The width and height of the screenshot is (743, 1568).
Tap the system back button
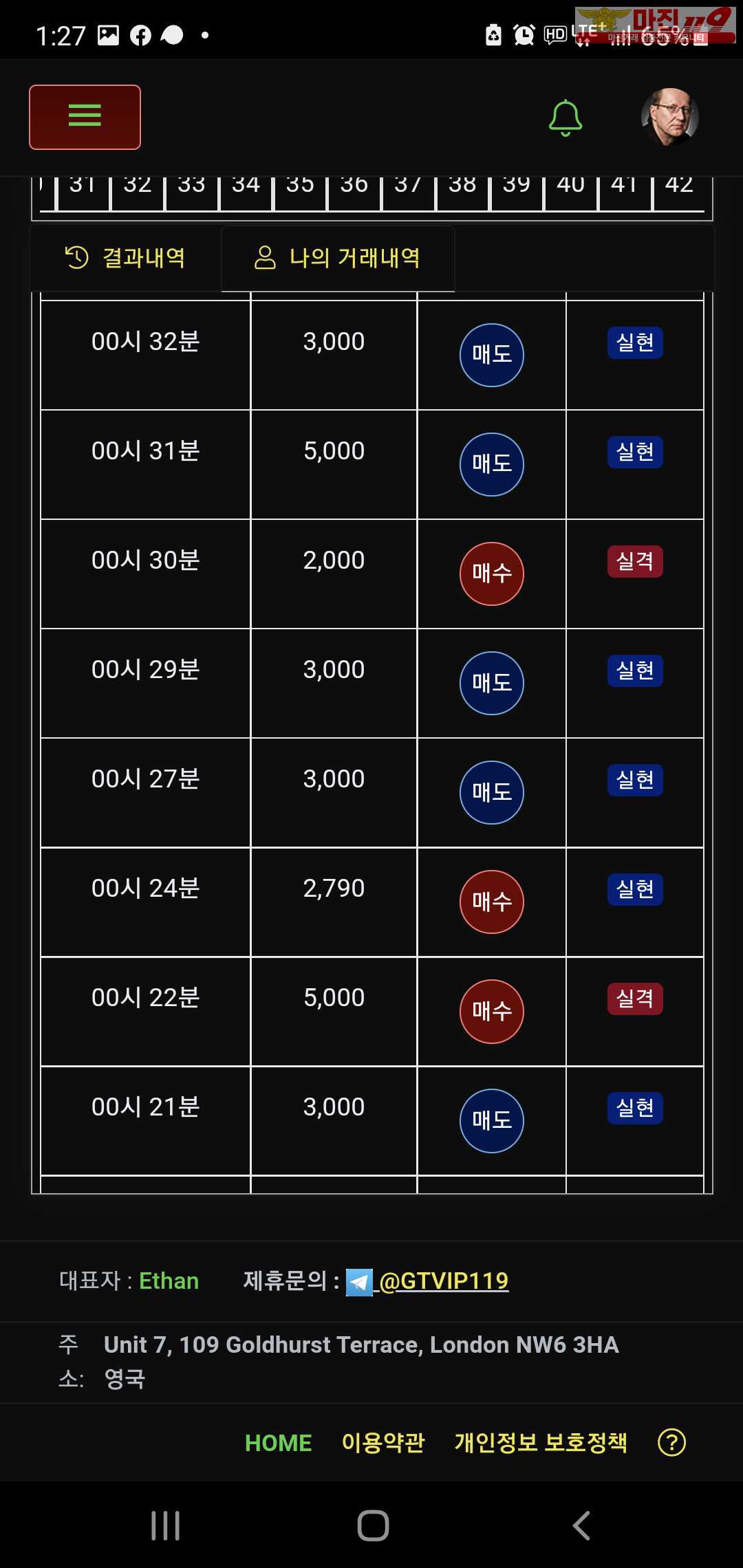(581, 1525)
